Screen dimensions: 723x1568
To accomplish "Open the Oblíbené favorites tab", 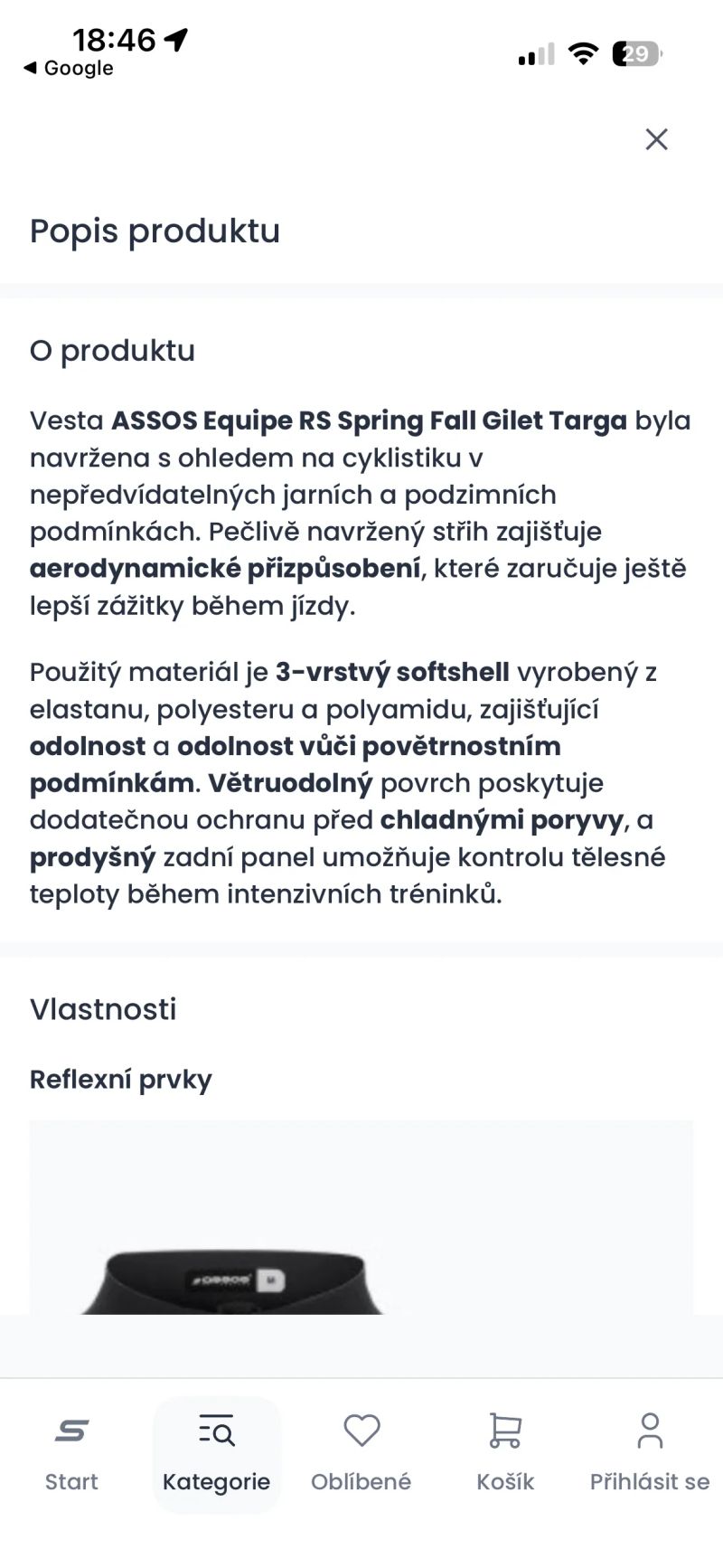I will click(x=361, y=1453).
